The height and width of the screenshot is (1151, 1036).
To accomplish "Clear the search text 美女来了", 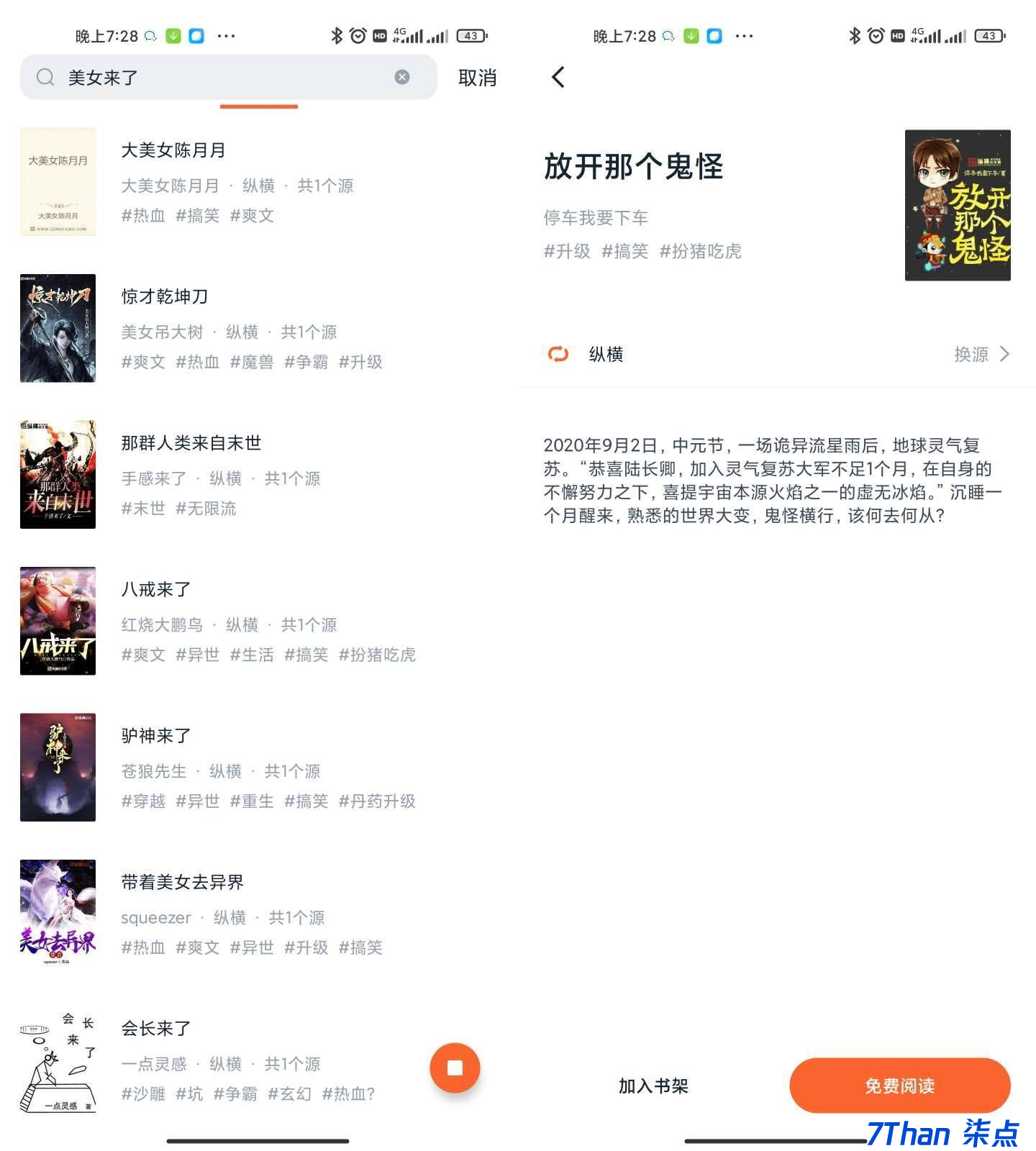I will pos(402,77).
